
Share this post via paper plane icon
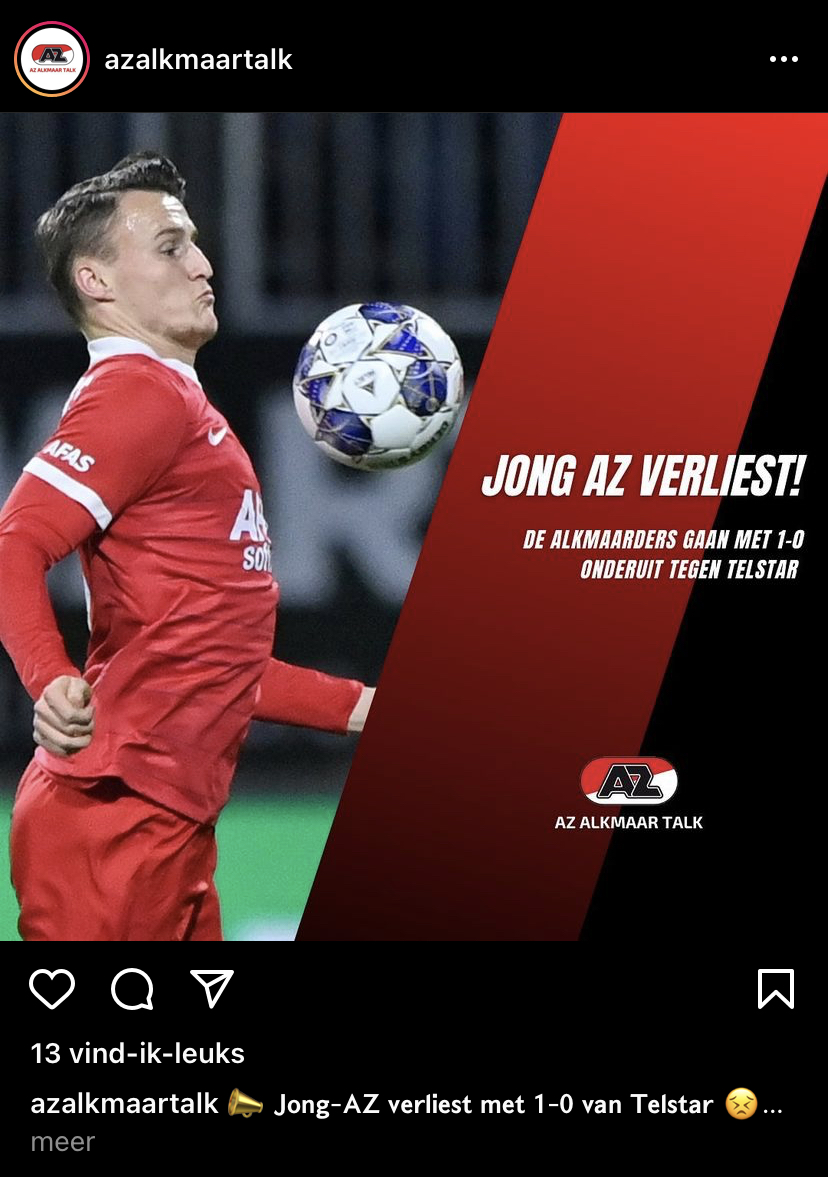coord(212,989)
